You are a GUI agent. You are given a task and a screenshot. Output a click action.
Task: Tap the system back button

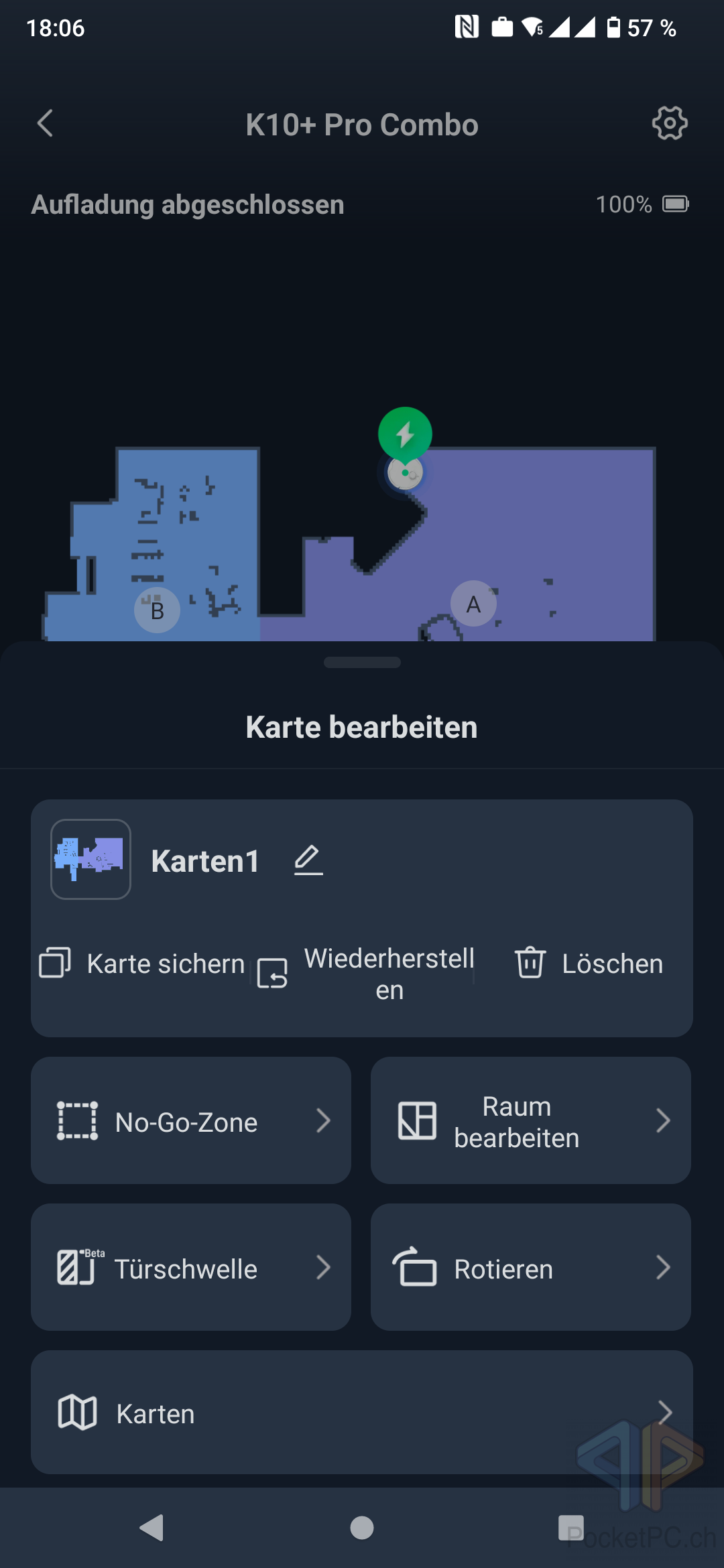click(x=152, y=1528)
